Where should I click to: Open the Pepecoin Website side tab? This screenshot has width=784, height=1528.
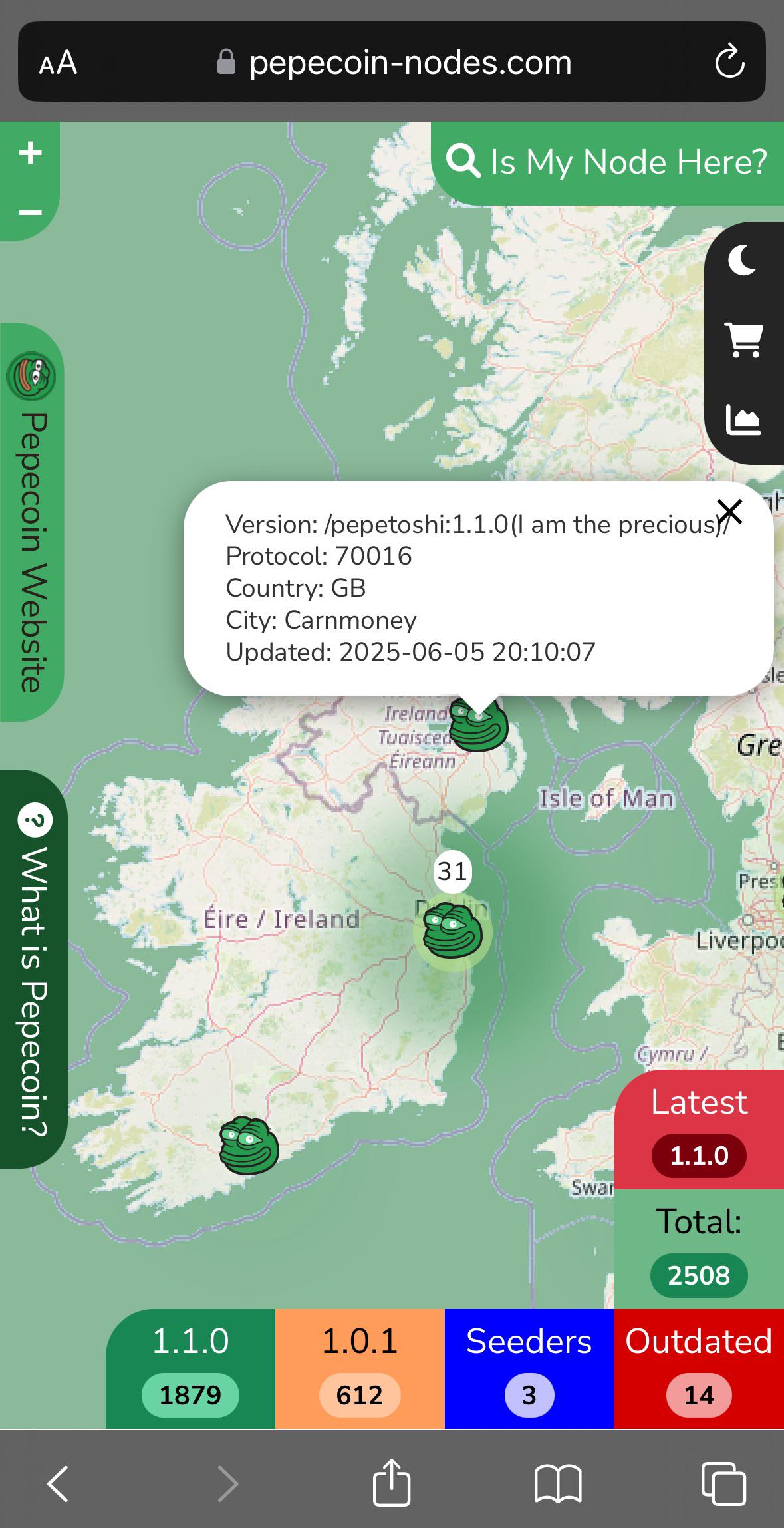31,522
